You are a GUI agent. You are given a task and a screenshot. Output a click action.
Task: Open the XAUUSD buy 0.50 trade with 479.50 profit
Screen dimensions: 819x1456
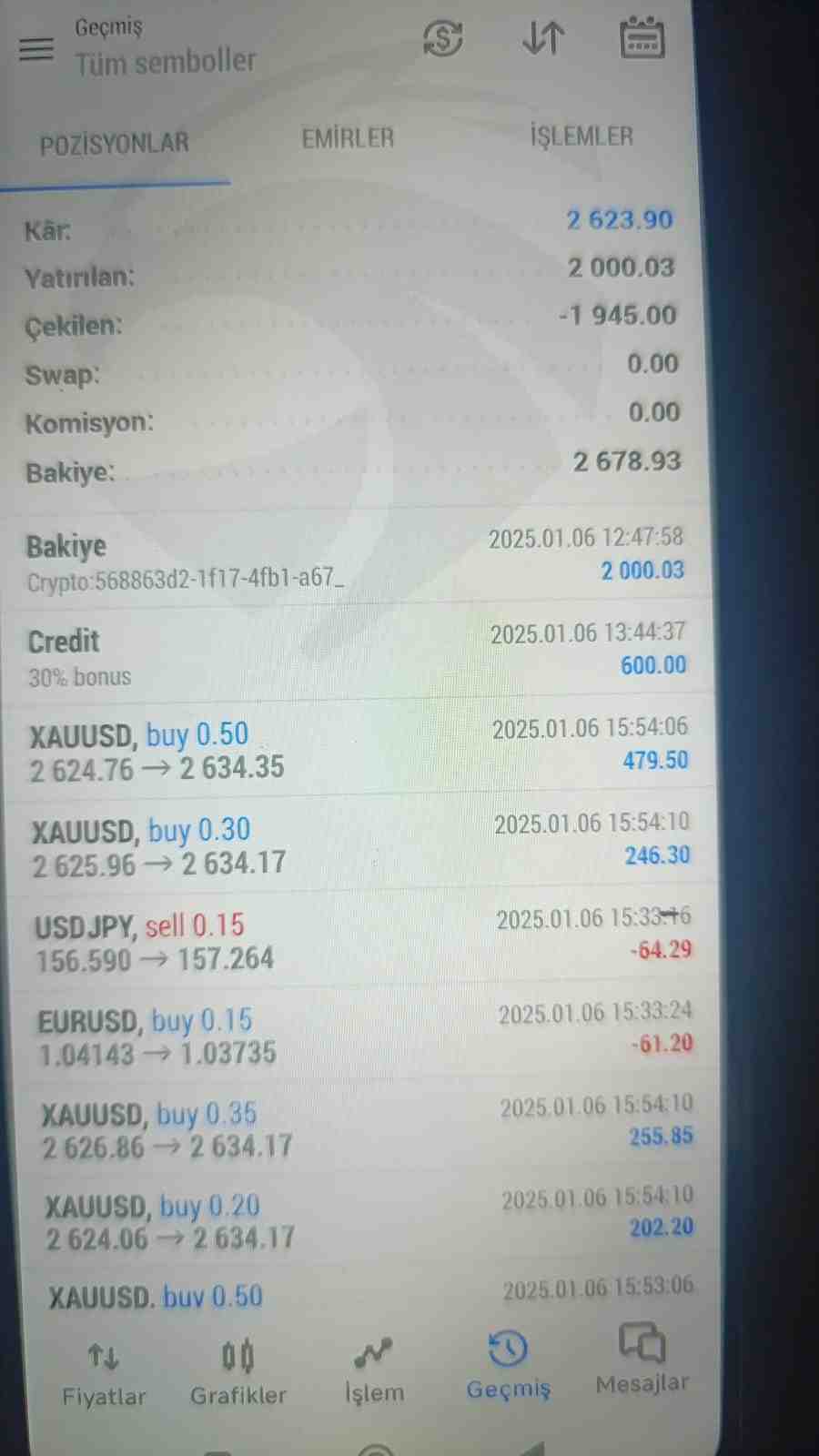pos(358,748)
